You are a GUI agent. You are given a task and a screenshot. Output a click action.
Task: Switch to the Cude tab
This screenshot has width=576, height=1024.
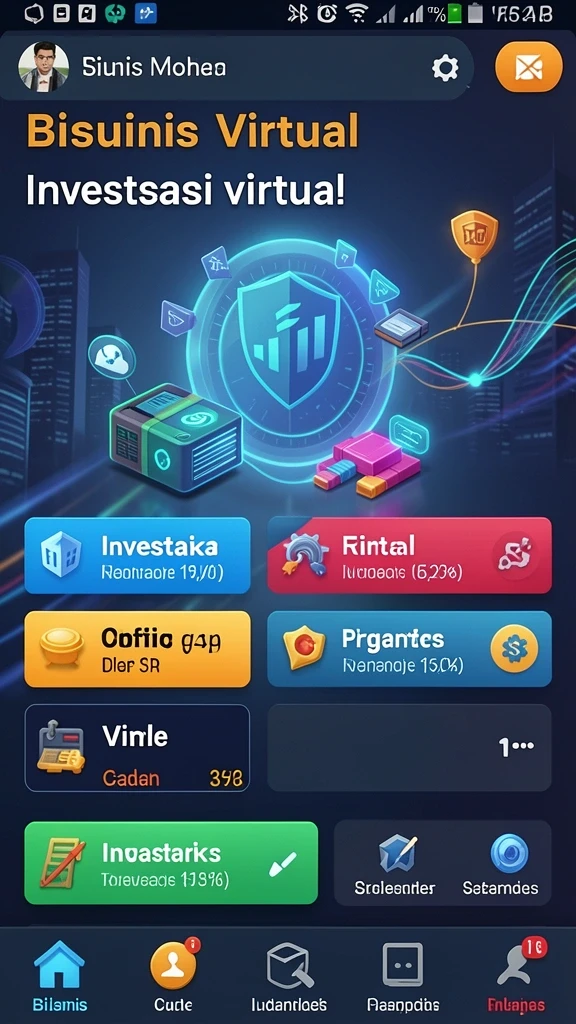click(x=173, y=976)
